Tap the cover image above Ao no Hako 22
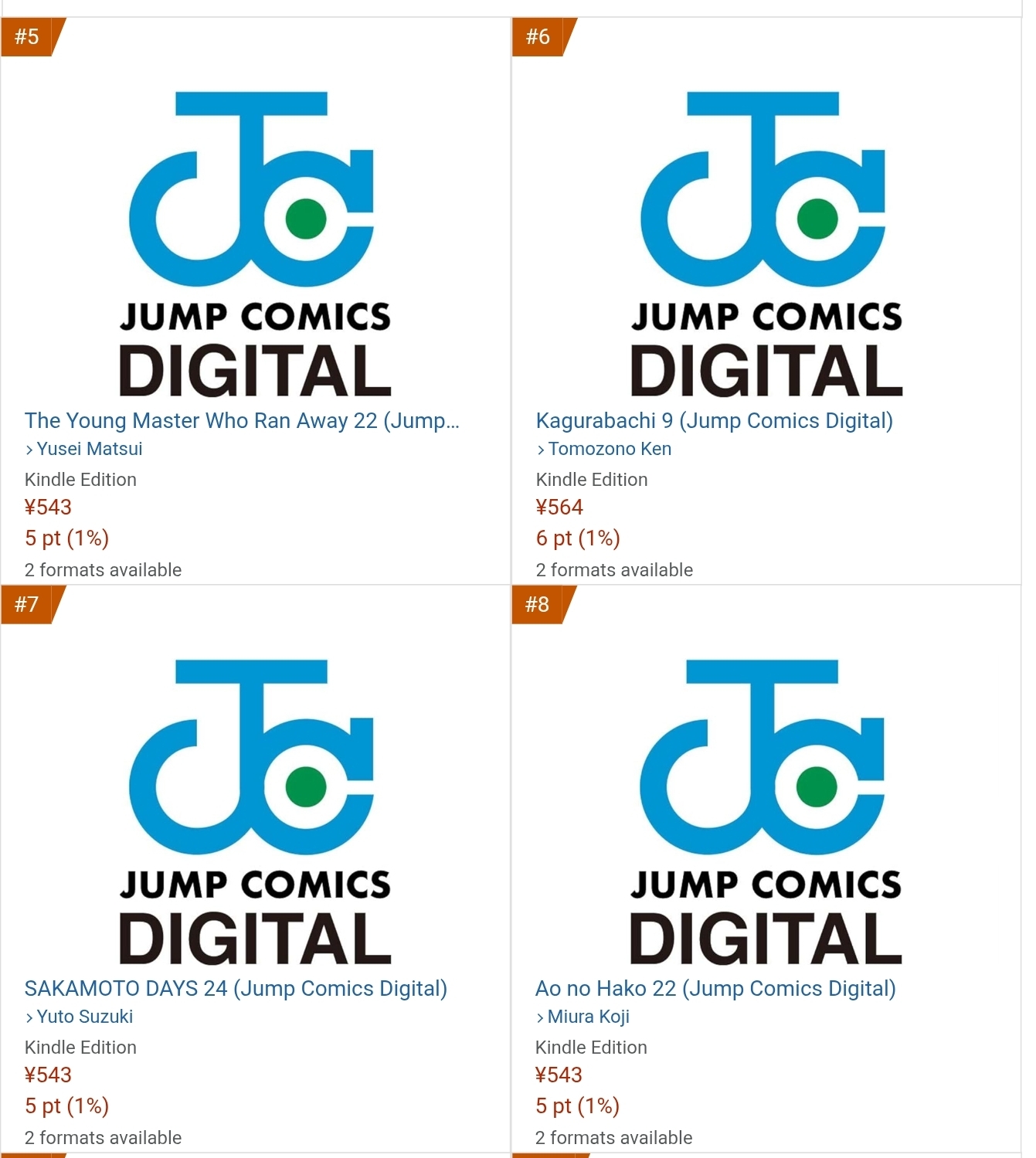 click(x=766, y=811)
